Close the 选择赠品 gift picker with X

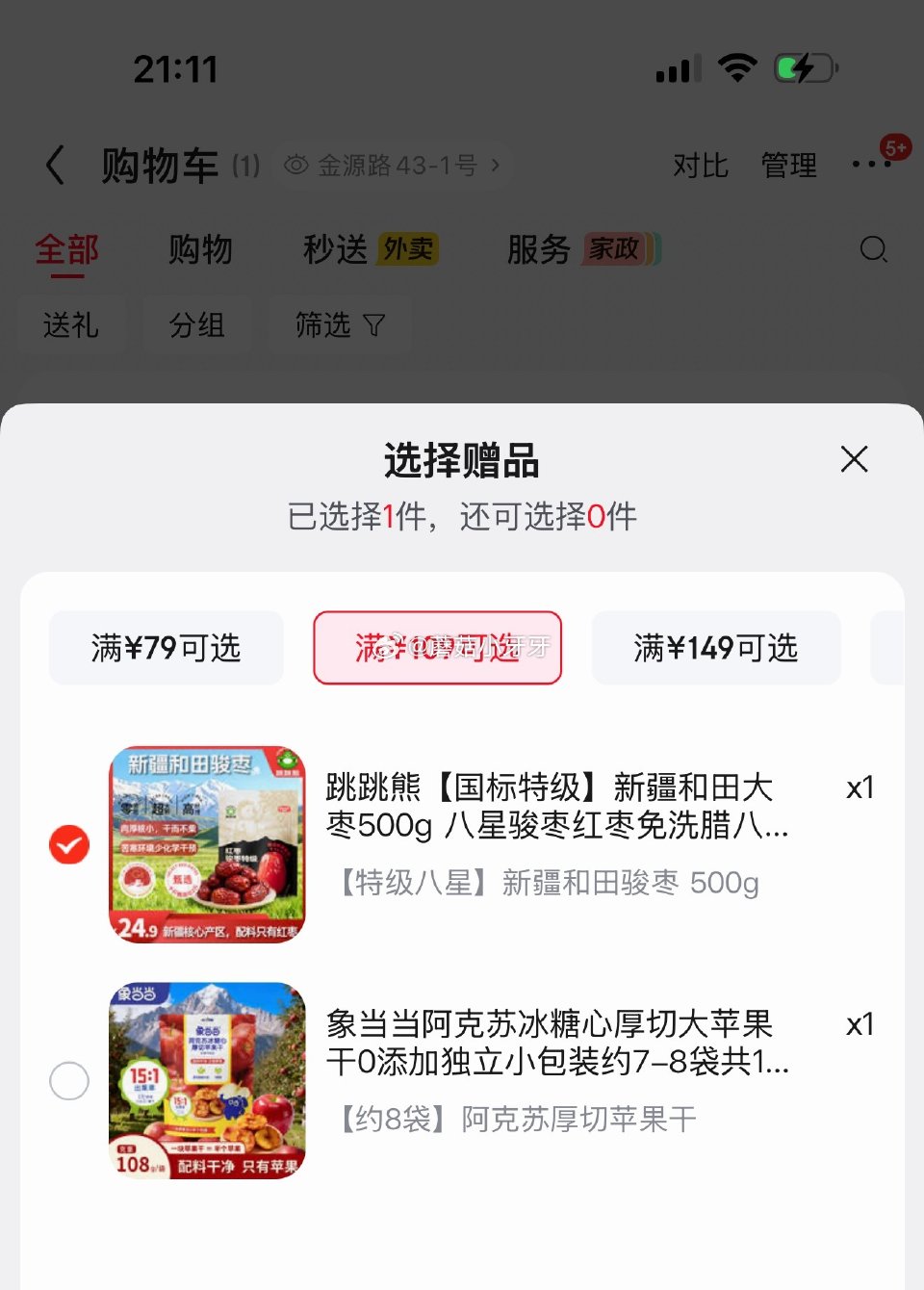(853, 459)
